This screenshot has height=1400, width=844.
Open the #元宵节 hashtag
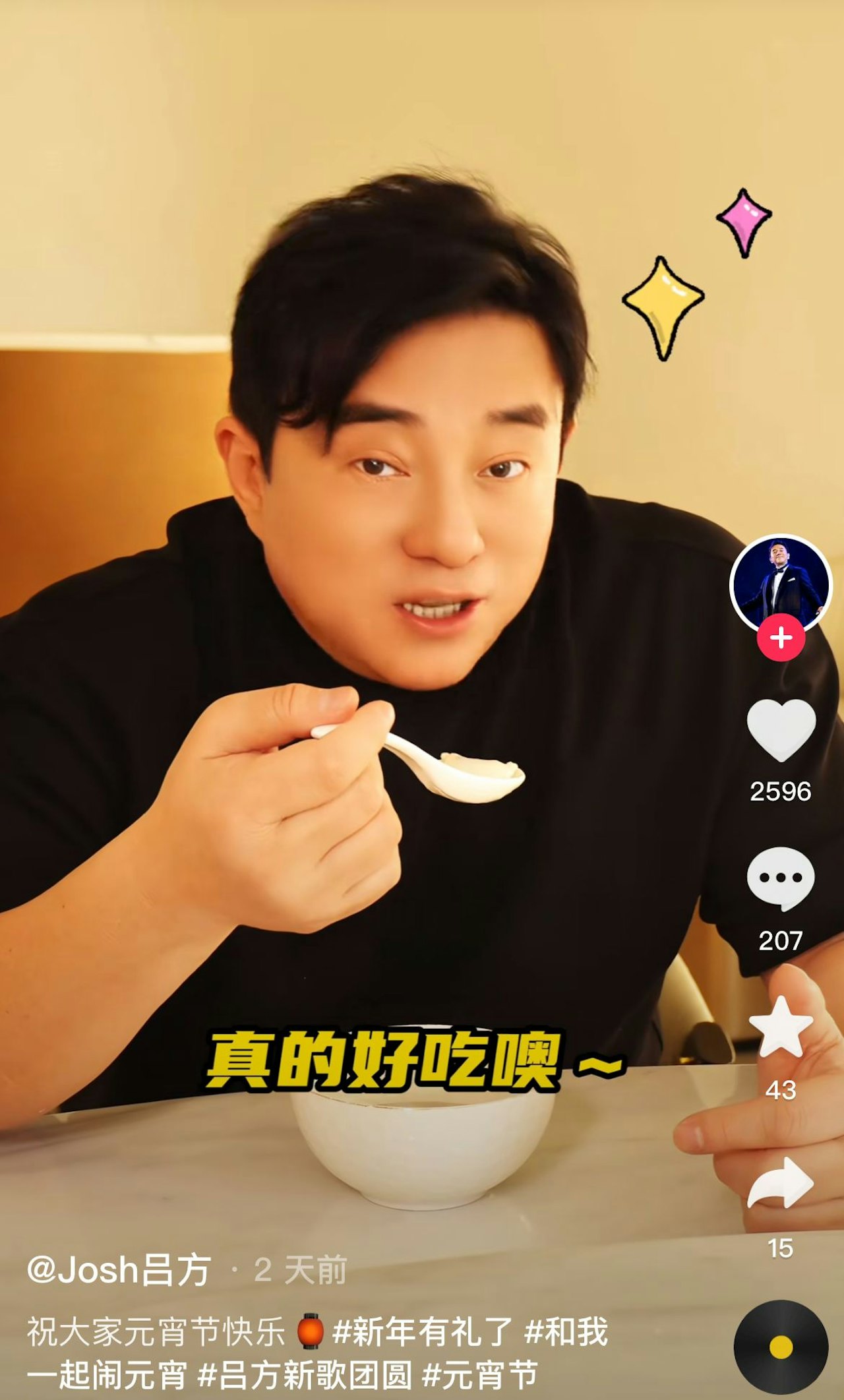click(479, 1375)
